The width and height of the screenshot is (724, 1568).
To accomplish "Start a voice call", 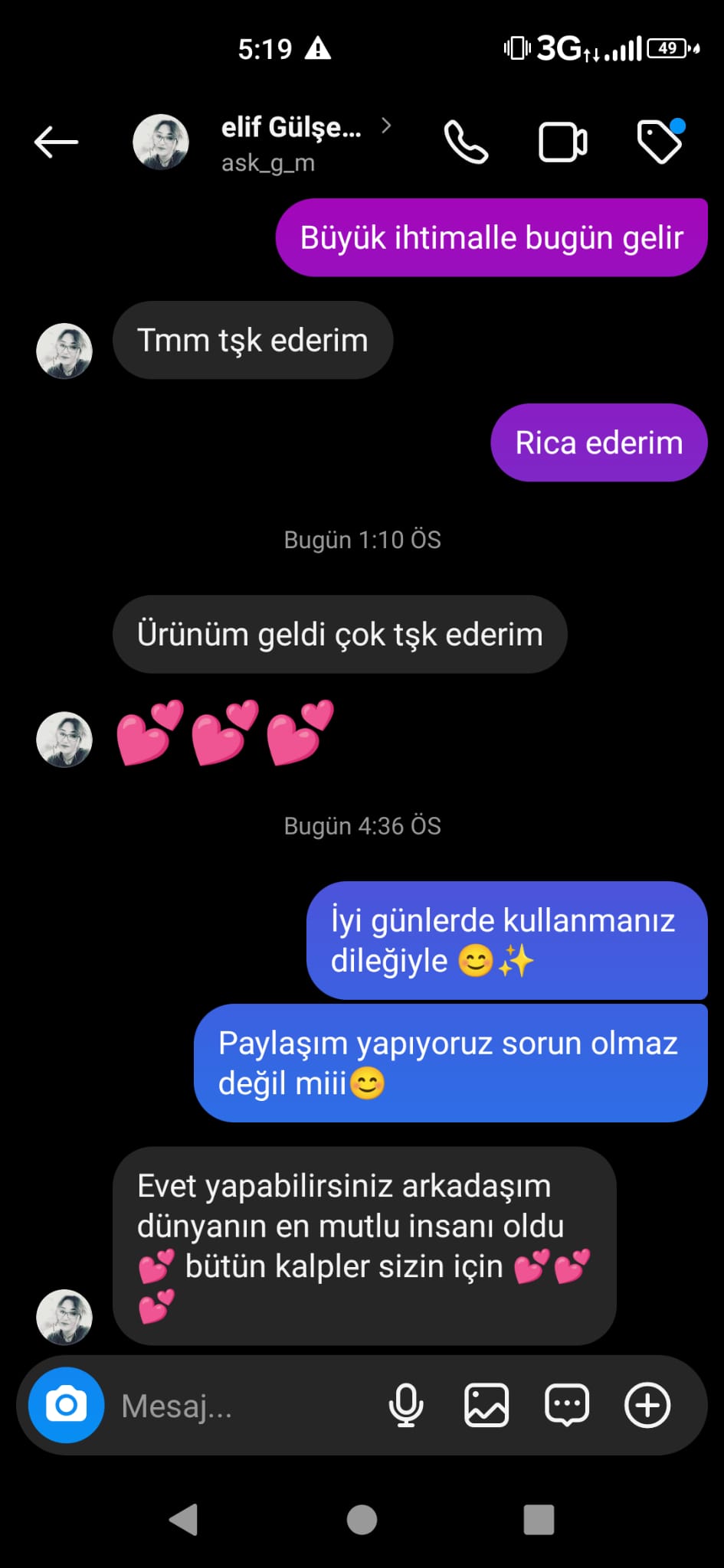I will [466, 142].
